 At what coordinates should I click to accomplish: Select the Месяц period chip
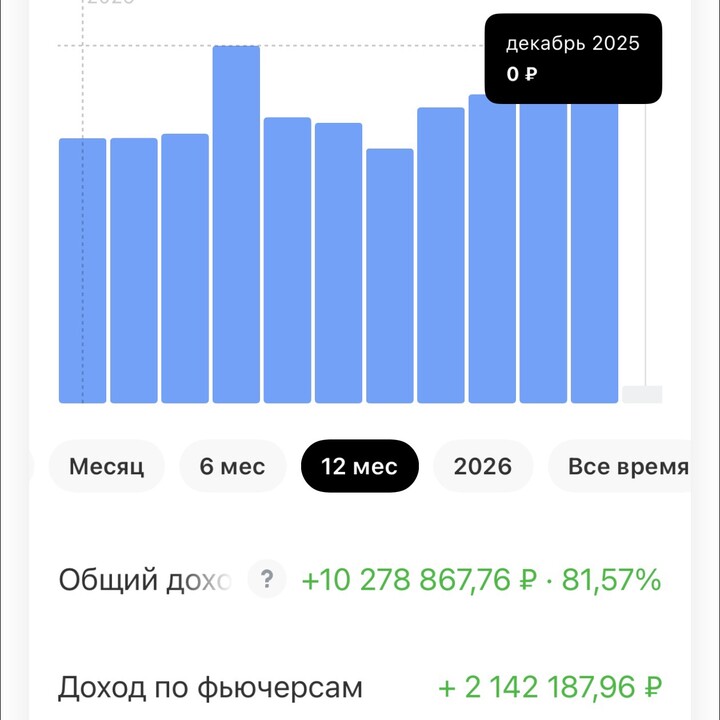coord(106,466)
